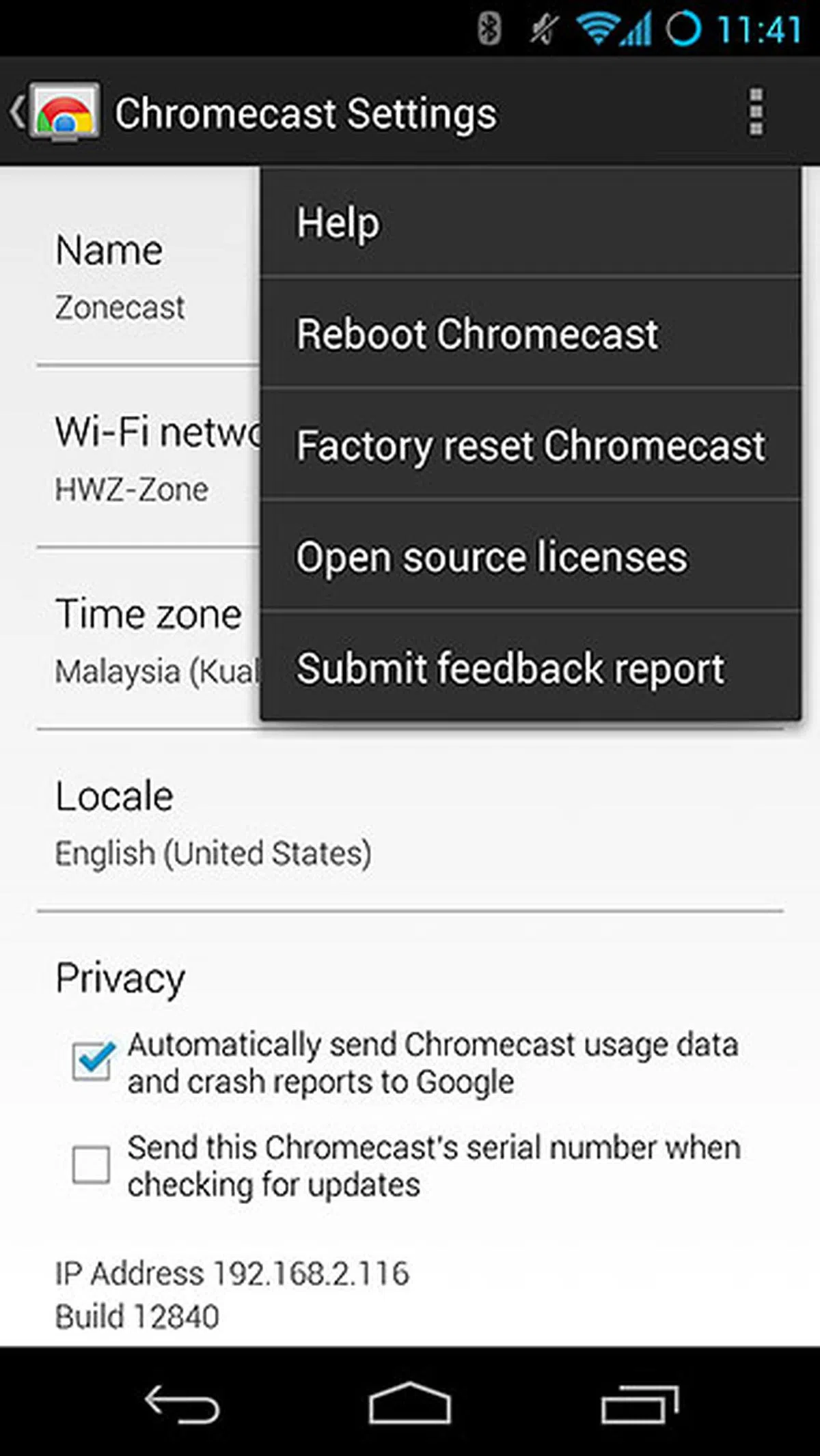Go to the home screen

409,1404
